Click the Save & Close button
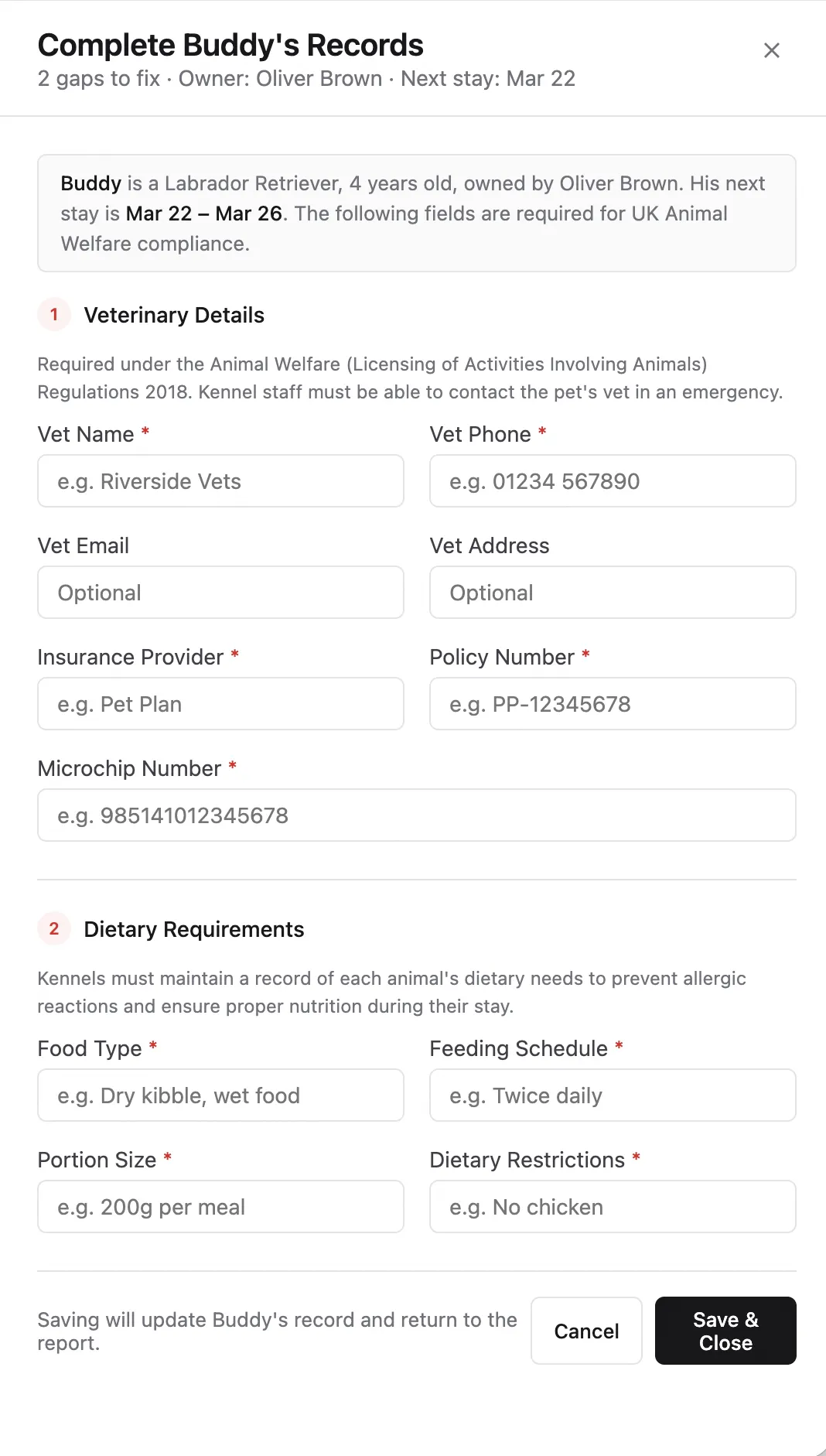The image size is (826, 1456). point(725,1331)
